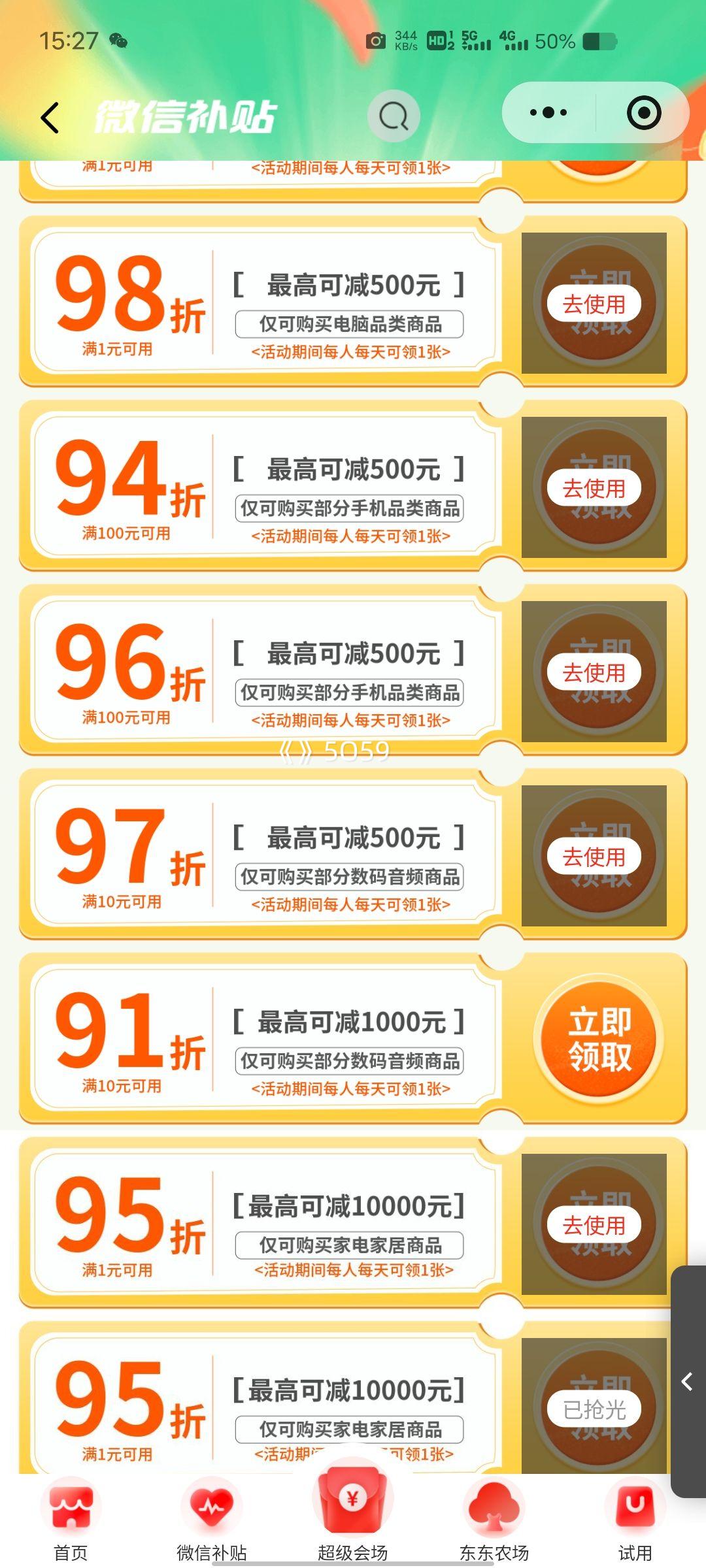
Task: Claim the 91折 coupon with 立即领取
Action: coord(599,1039)
